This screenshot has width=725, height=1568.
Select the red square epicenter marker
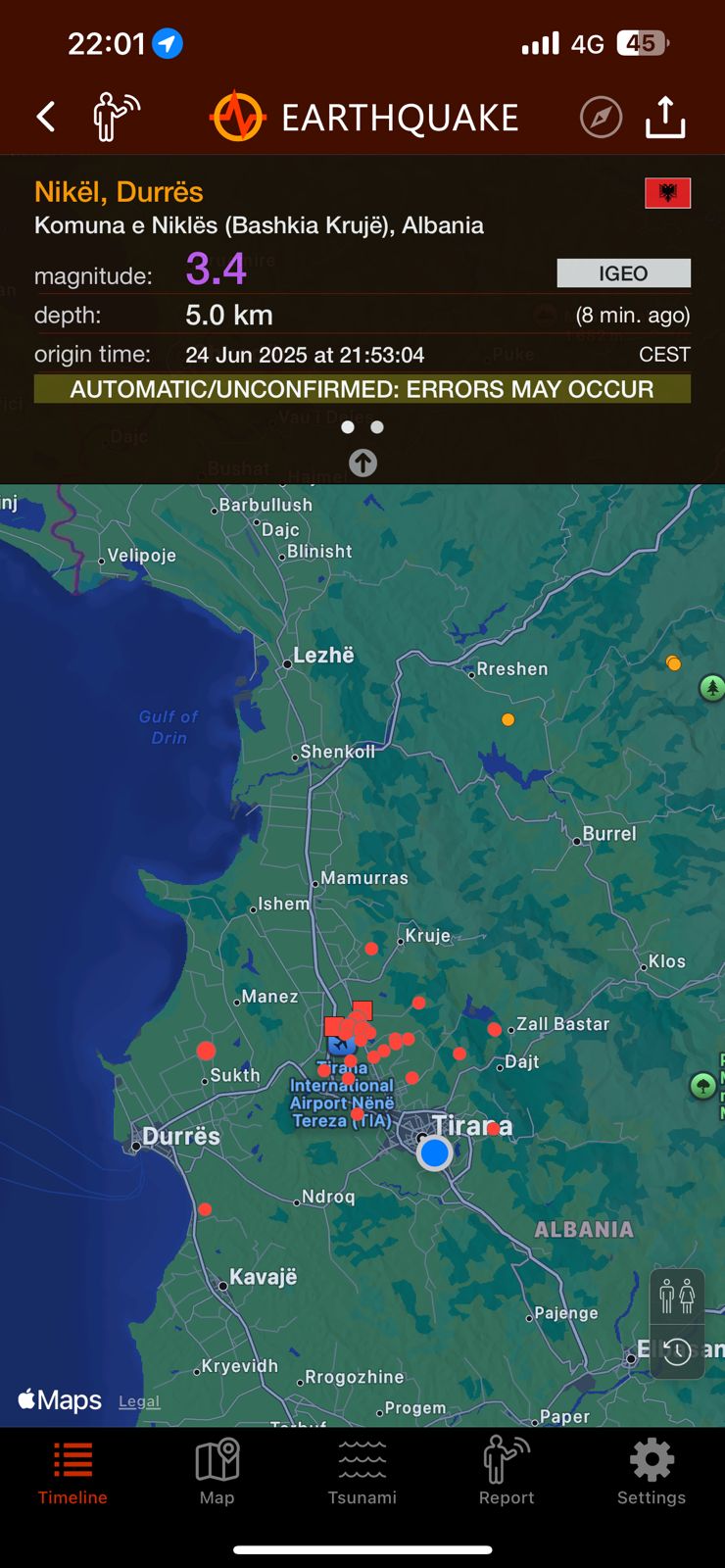362,1010
